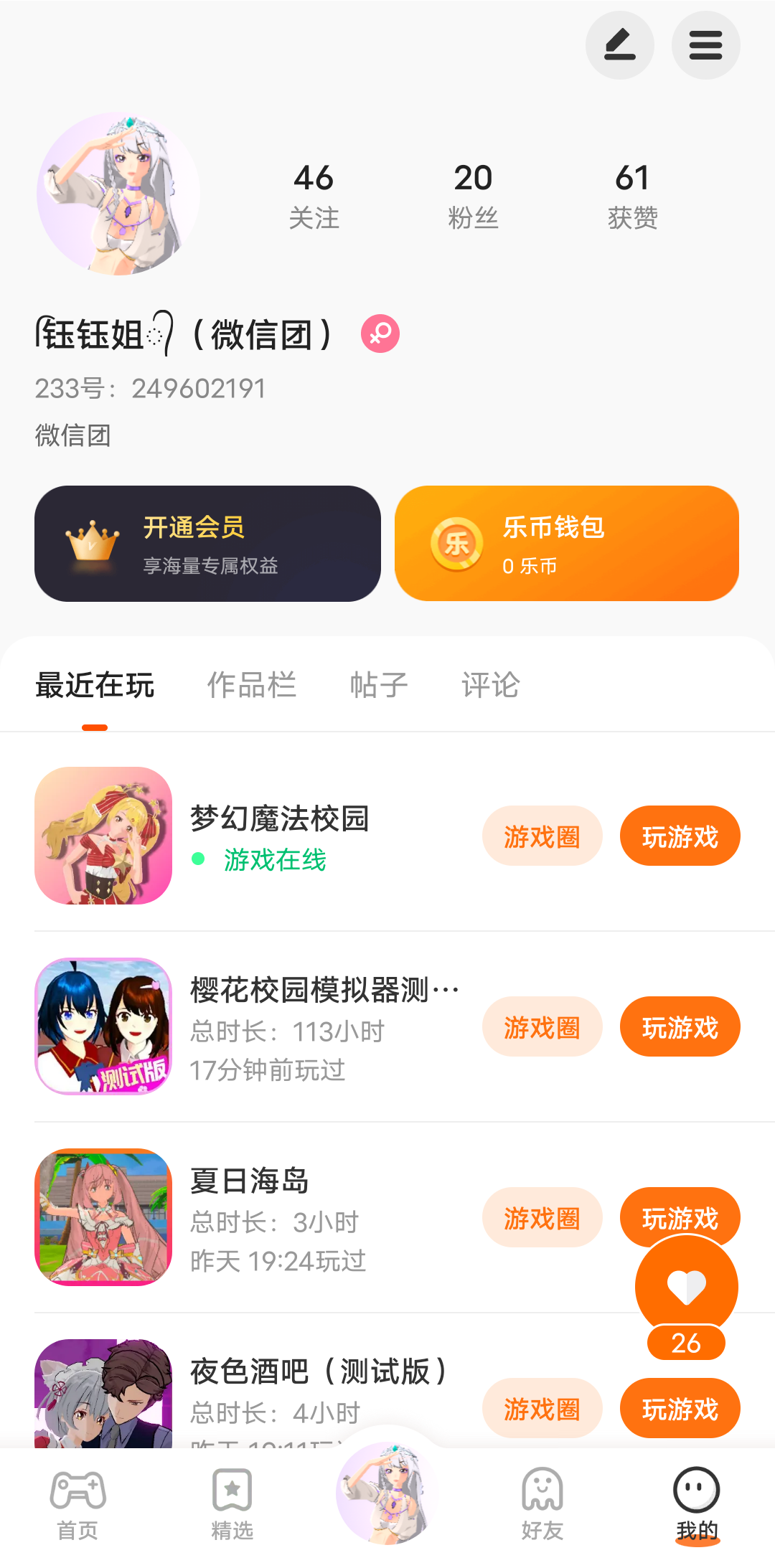The height and width of the screenshot is (1568, 775).
Task: Switch to the 评论 tab
Action: click(x=490, y=685)
